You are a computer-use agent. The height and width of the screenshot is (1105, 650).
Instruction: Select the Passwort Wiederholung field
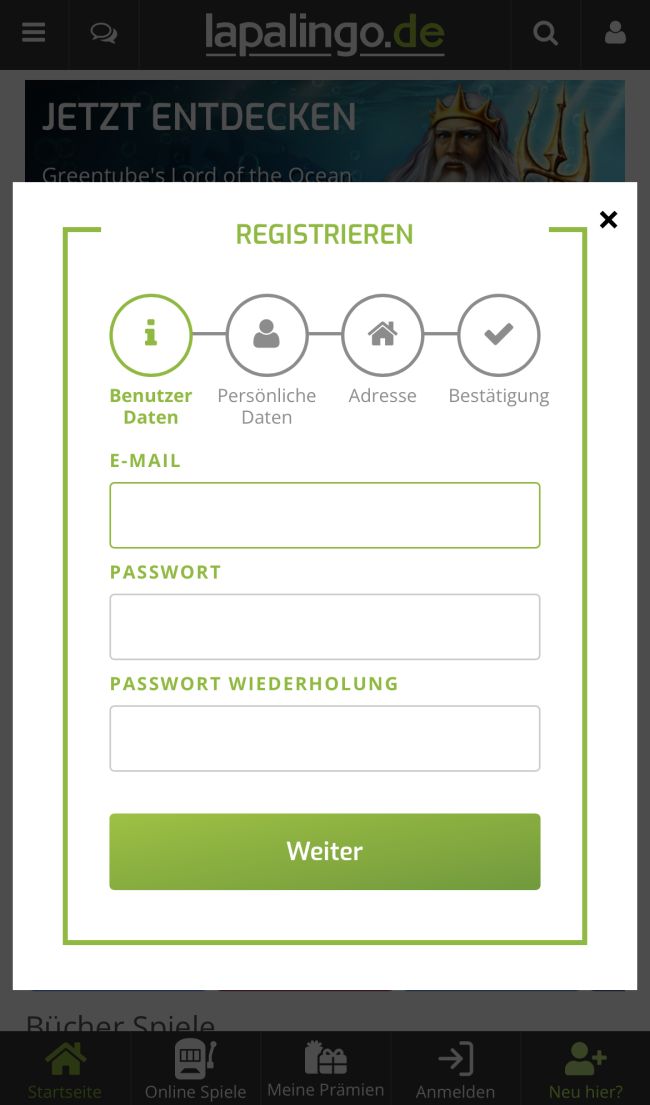tap(325, 739)
